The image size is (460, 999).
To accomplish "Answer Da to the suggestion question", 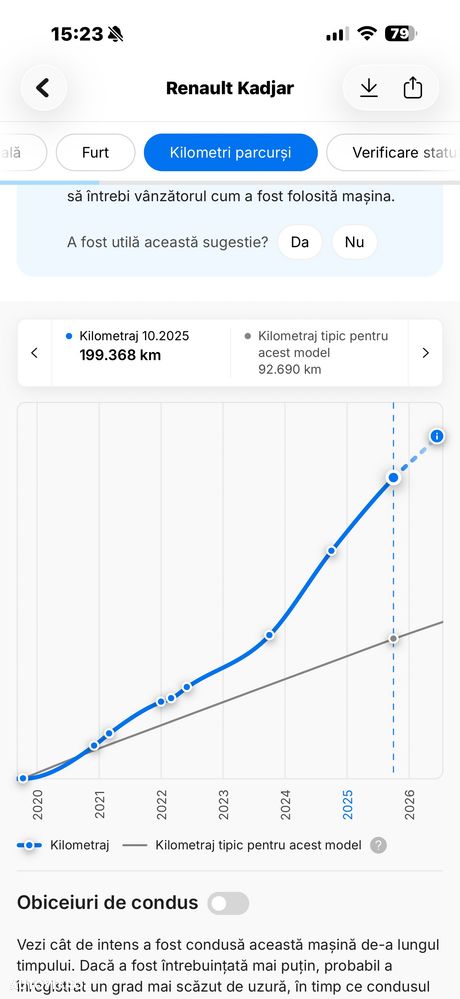I will point(300,242).
